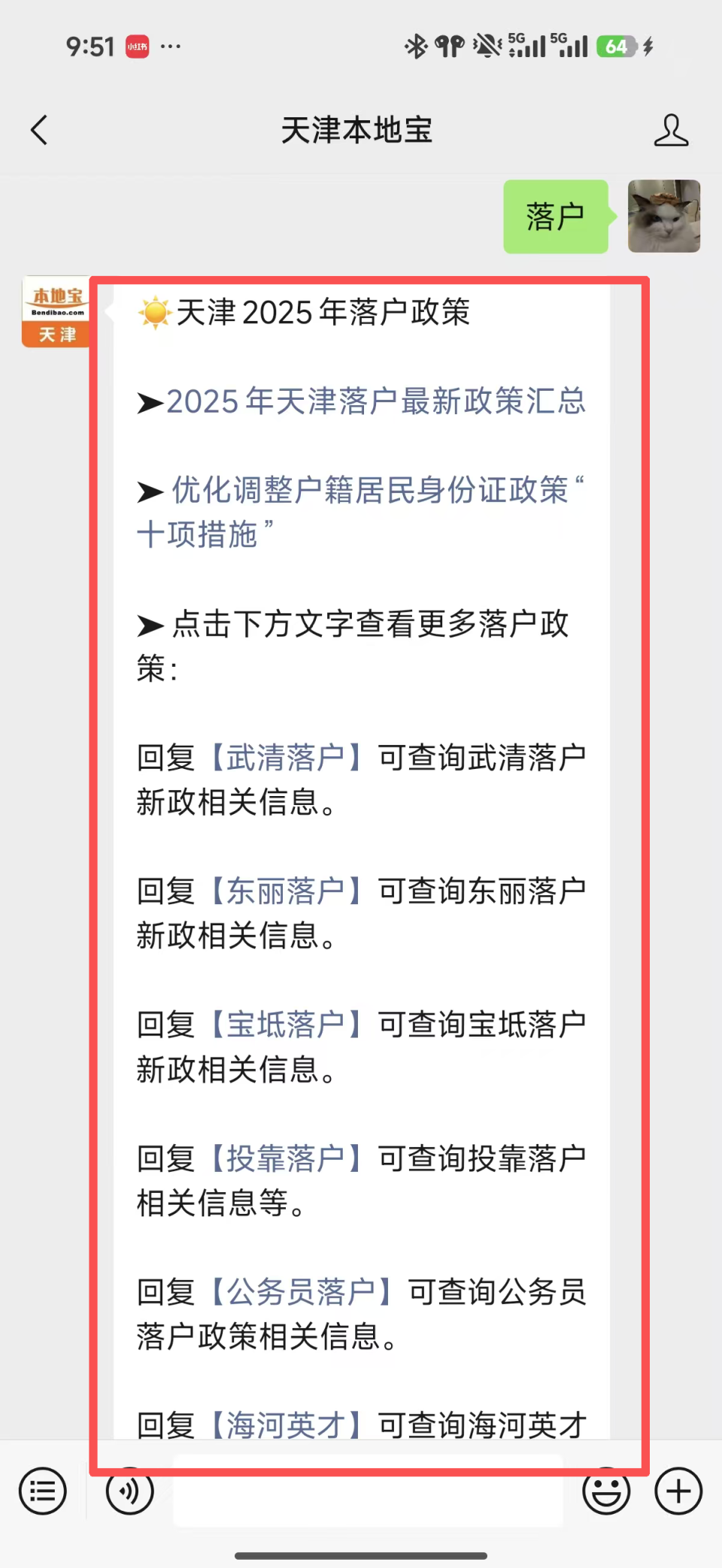Tap your cat profile picture
This screenshot has width=722, height=1568.
pos(665,217)
